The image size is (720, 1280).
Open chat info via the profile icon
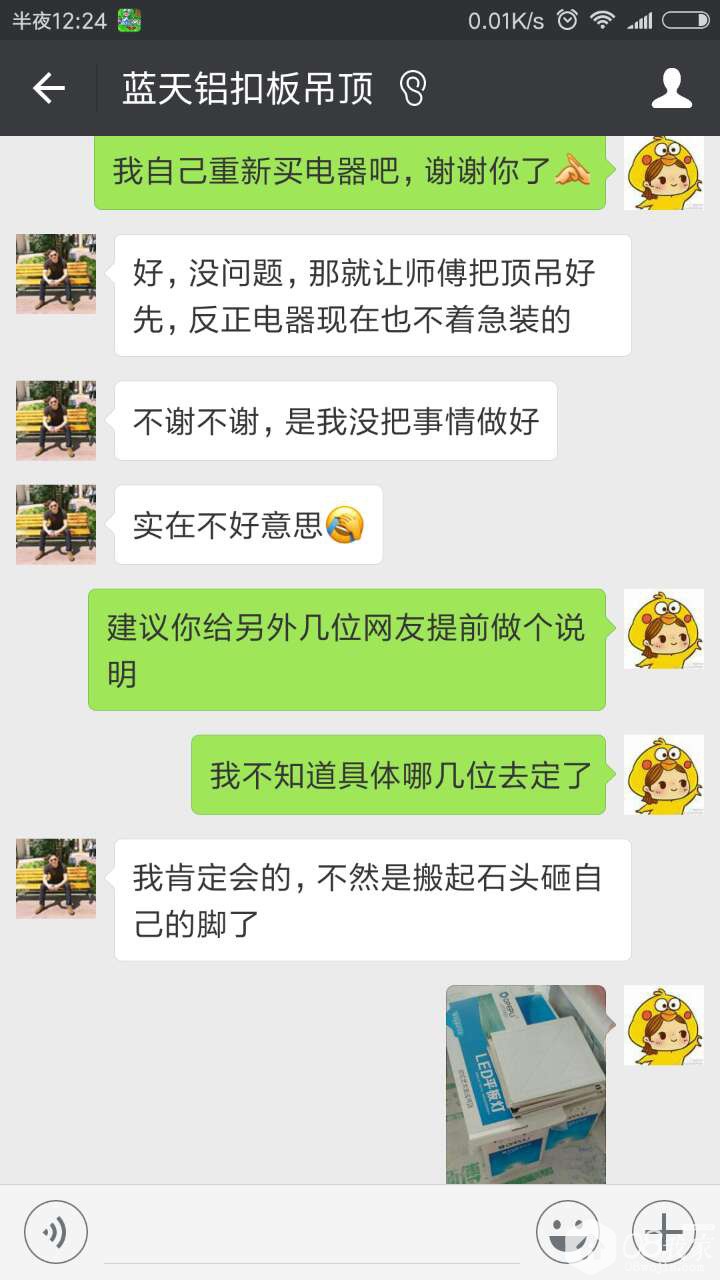click(x=671, y=89)
